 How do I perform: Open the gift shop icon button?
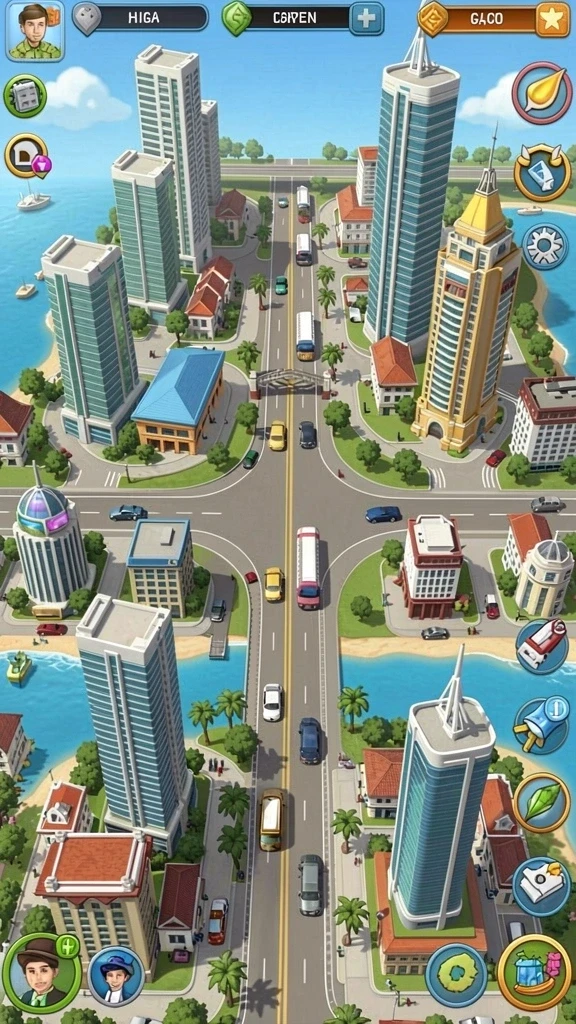coord(534,973)
